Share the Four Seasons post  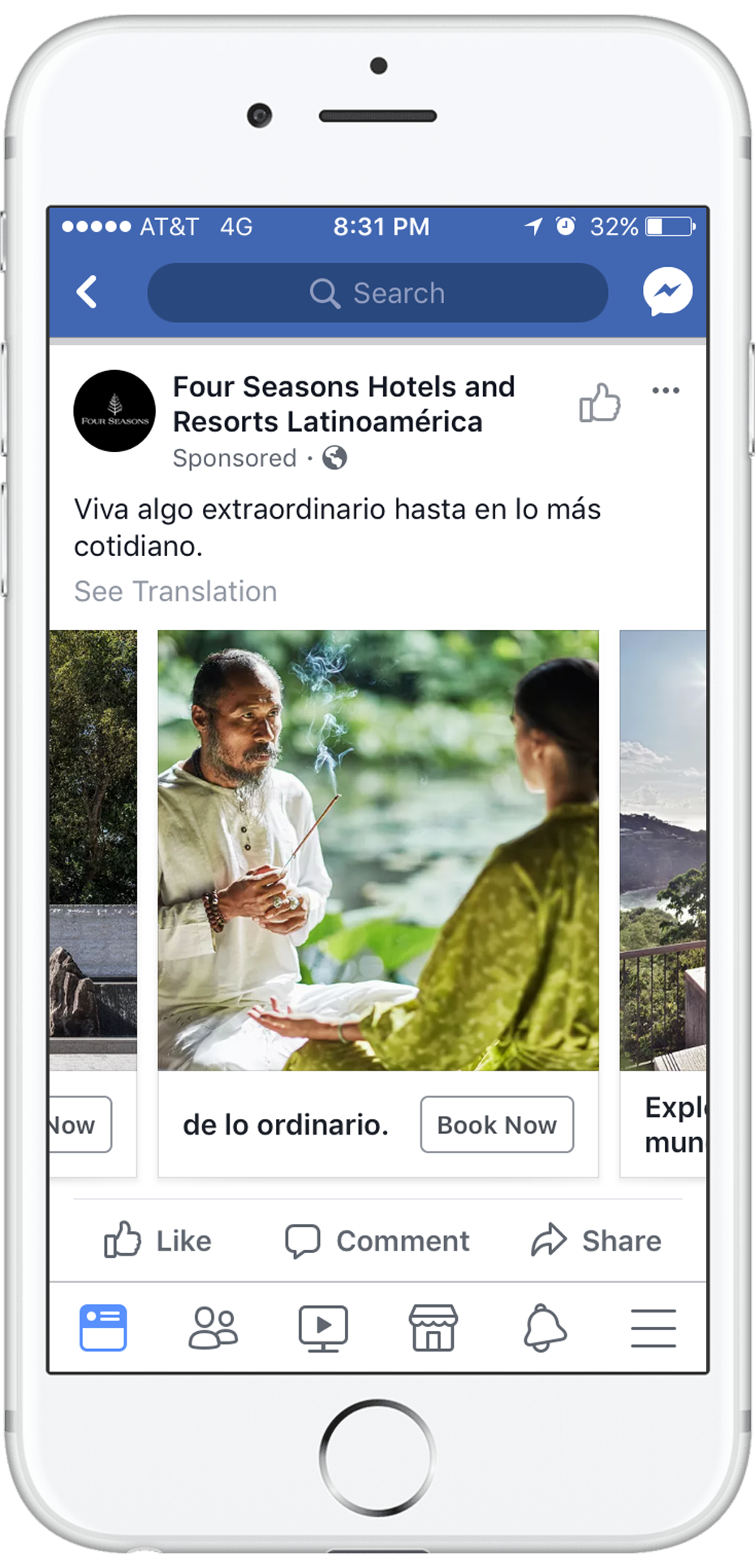(x=596, y=1240)
